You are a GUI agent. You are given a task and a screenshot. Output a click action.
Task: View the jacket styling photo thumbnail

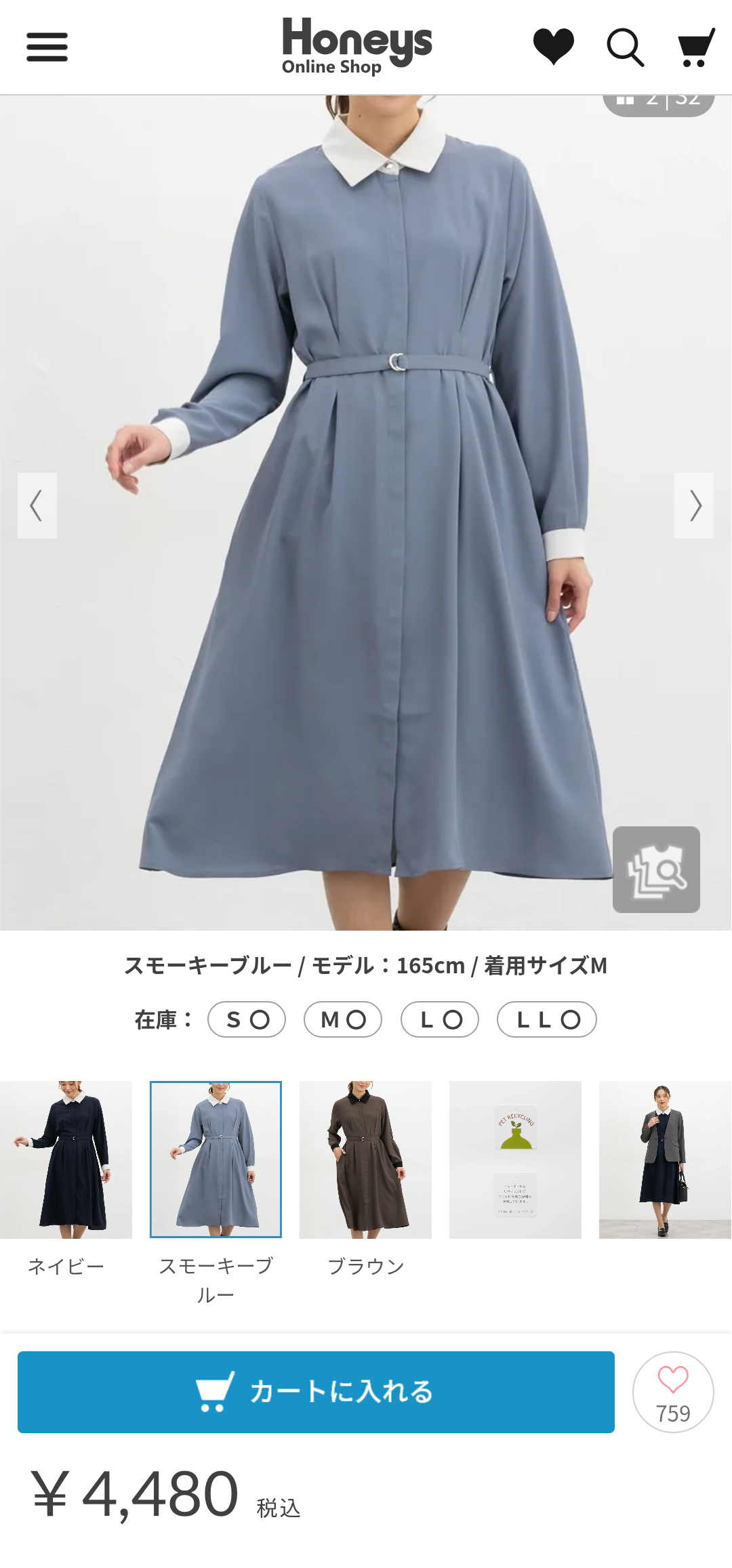(664, 1160)
